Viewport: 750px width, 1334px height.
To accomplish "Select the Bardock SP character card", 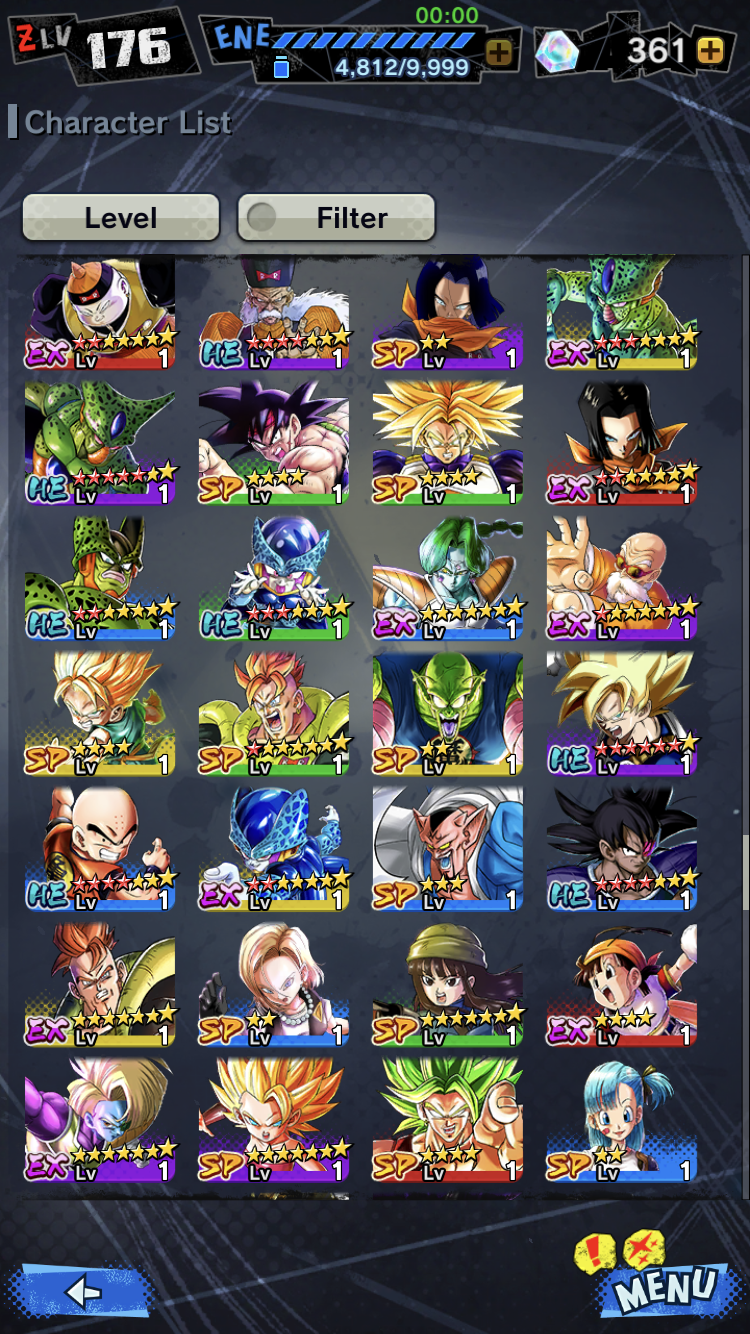I will click(x=273, y=443).
